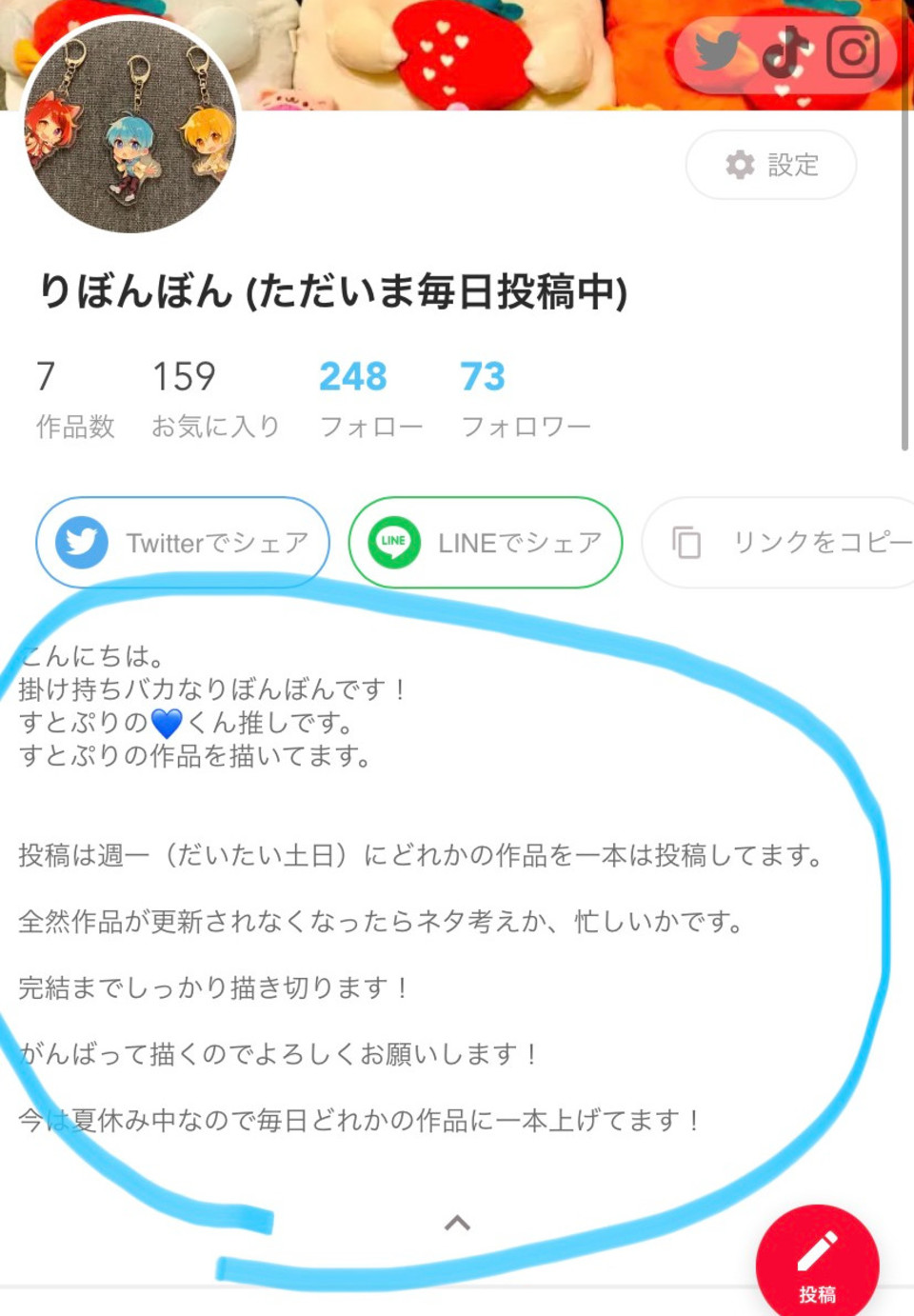Share profile via Twitterでシェア
This screenshot has height=1316, width=914.
(x=183, y=542)
